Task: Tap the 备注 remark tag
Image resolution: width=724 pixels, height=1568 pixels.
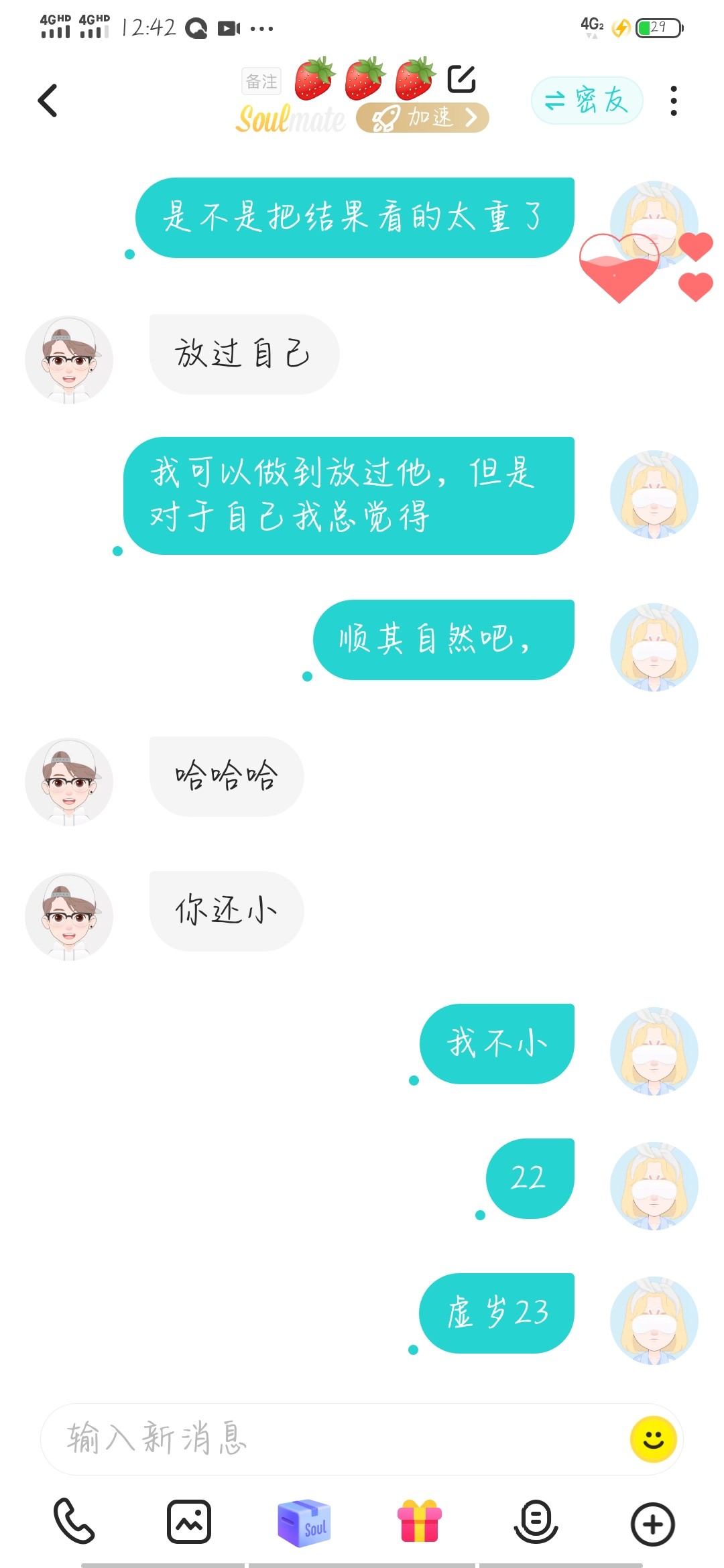Action: coord(261,81)
